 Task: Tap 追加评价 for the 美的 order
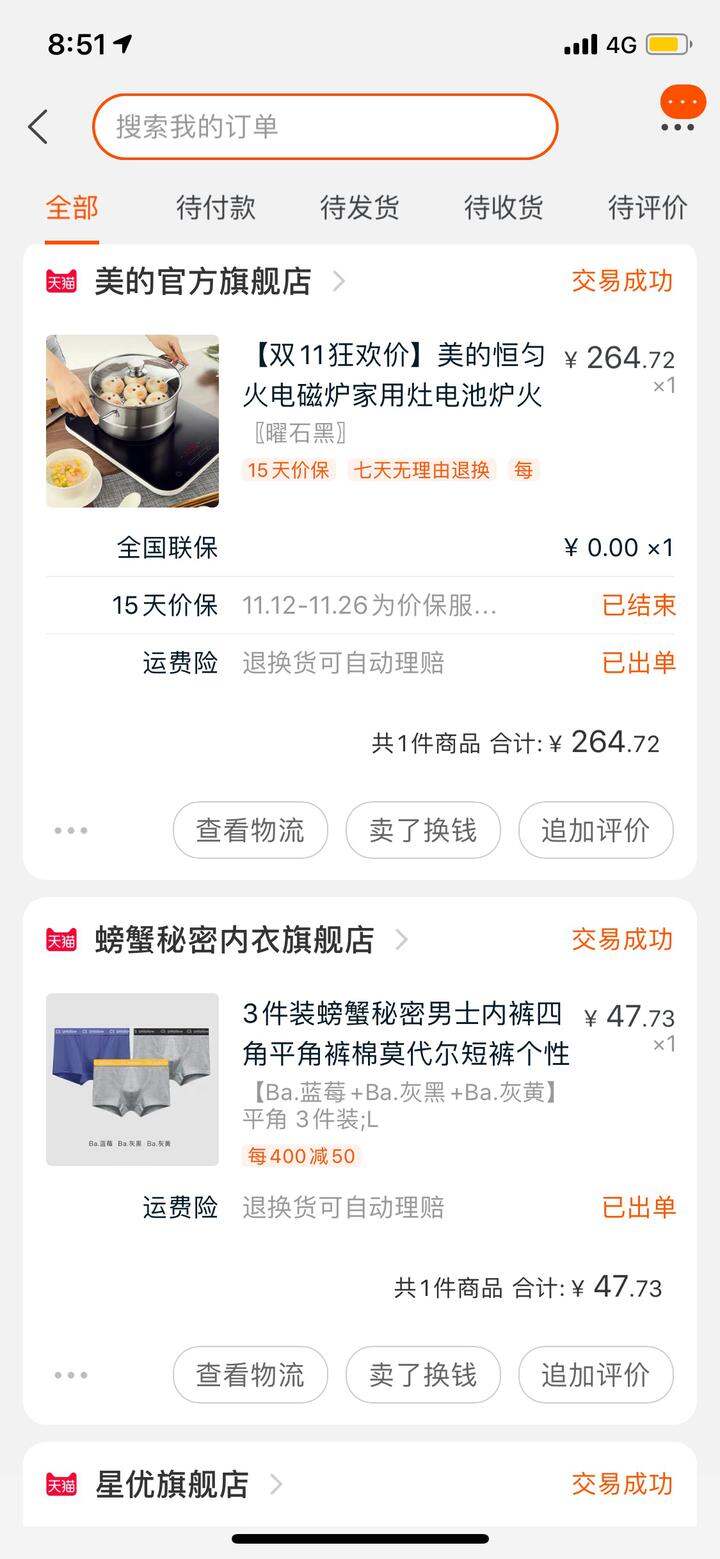tap(596, 830)
